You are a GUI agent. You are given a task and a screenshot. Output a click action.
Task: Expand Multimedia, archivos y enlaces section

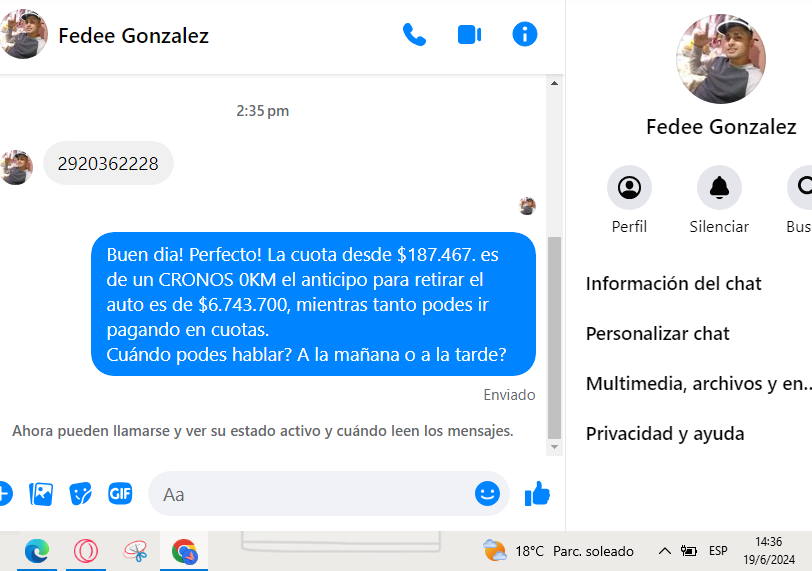point(697,384)
